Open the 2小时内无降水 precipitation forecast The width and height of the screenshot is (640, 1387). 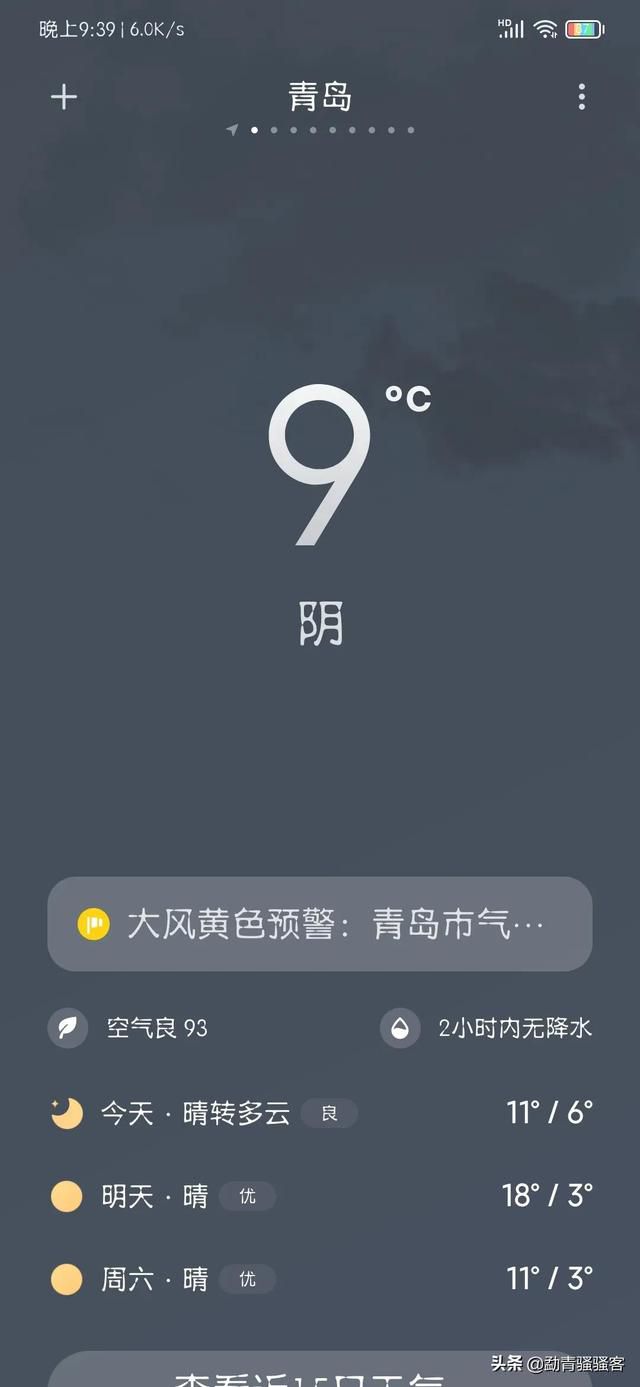[x=487, y=1028]
